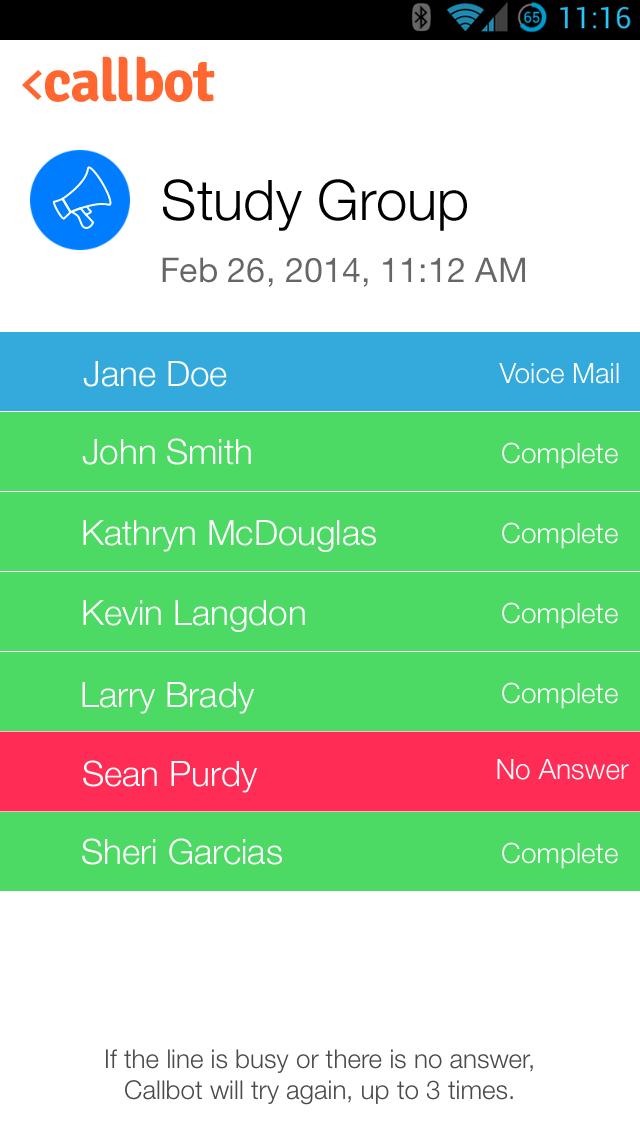The width and height of the screenshot is (640, 1136).
Task: Select John Smith's completed call row
Action: click(320, 452)
